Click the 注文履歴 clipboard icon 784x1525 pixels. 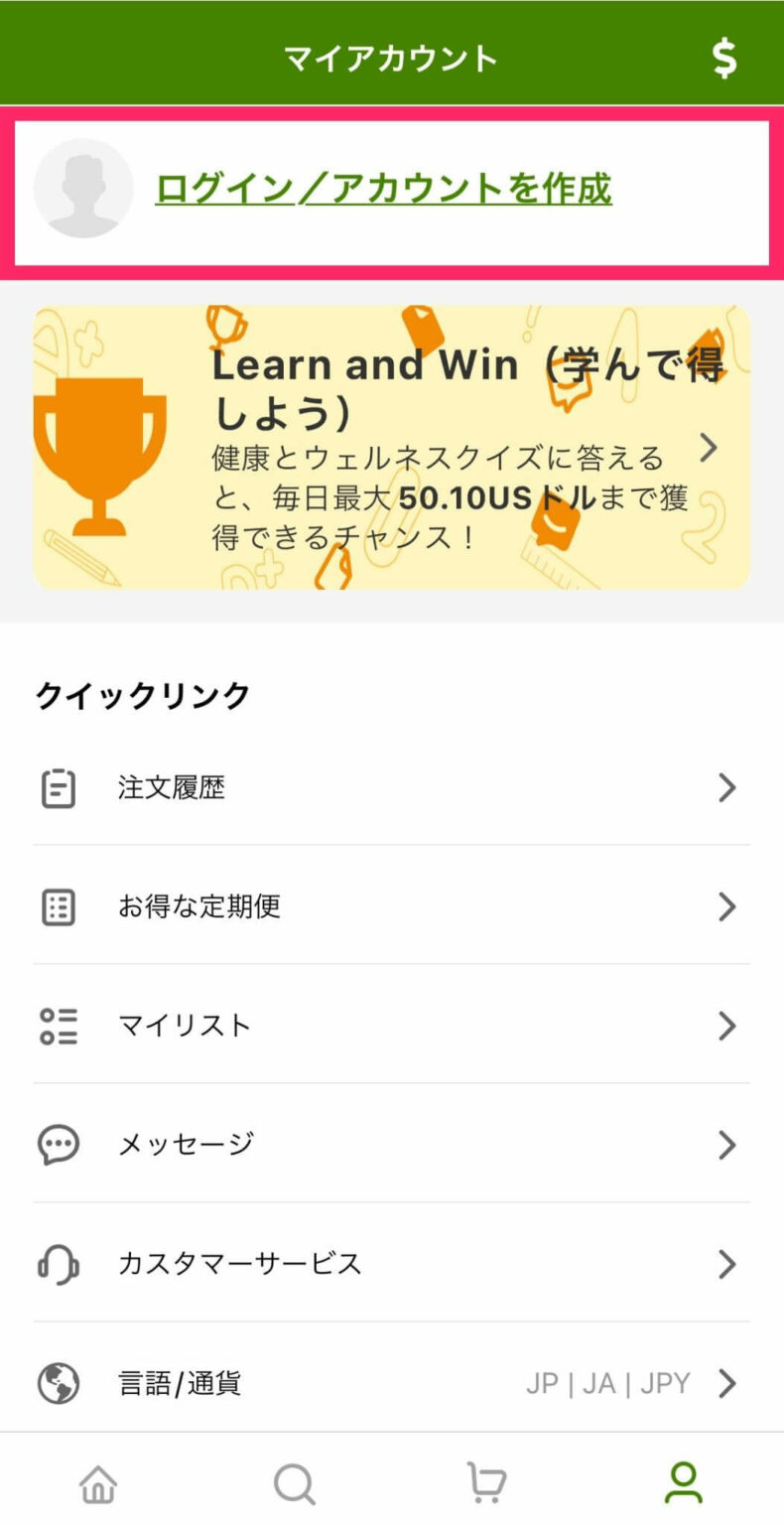[x=60, y=787]
